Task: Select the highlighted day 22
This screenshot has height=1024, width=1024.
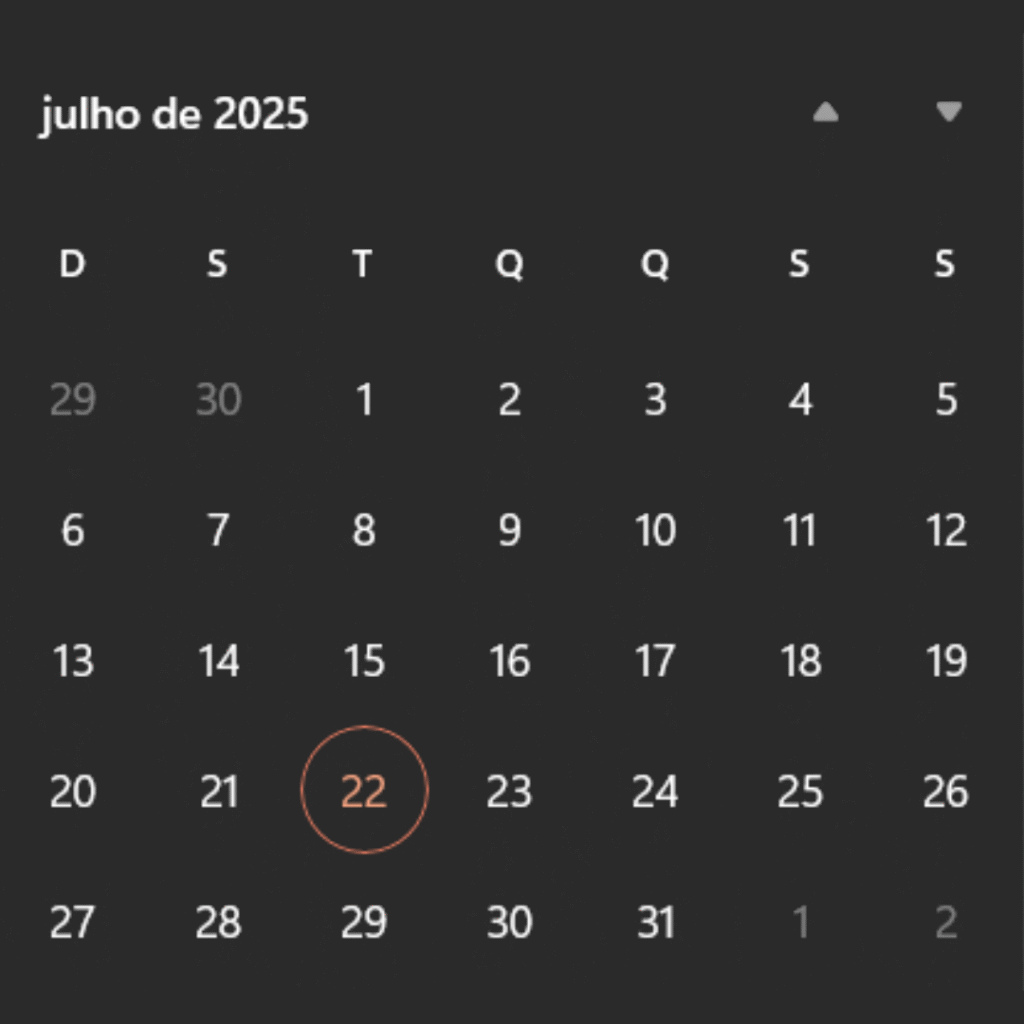Action: point(364,791)
